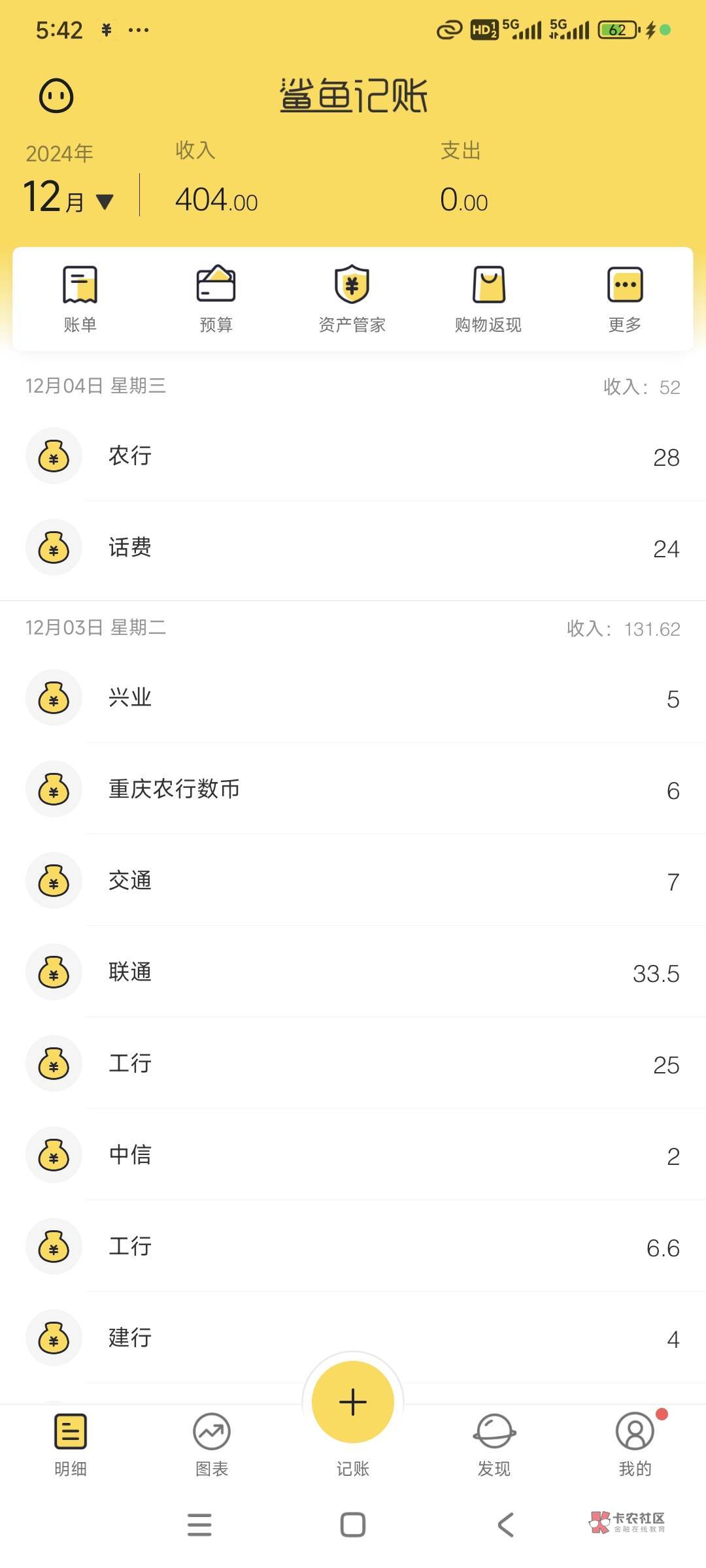Screen dimensions: 706x1568
Task: Add a new record with plus button
Action: 353,1402
